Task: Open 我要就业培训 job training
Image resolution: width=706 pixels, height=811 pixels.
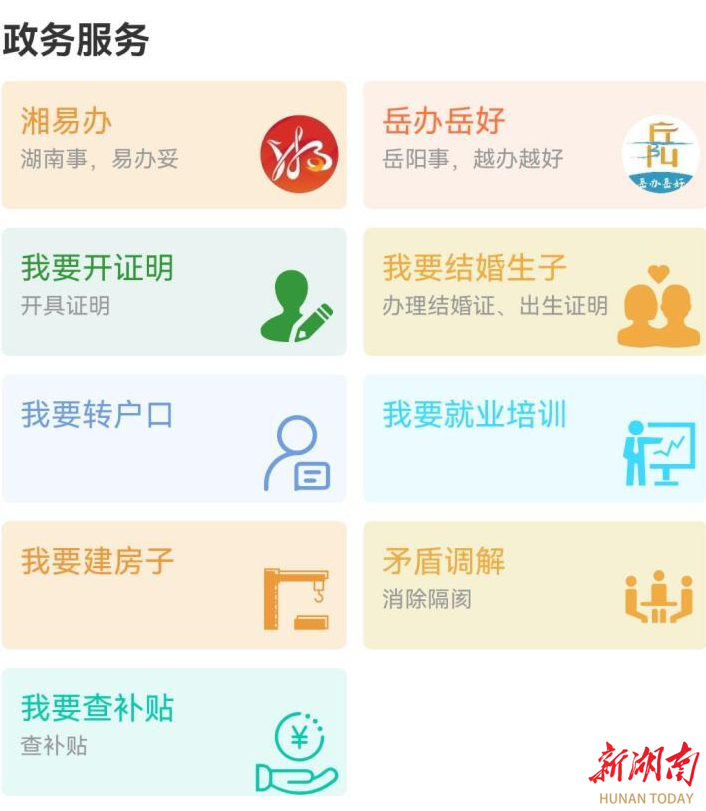Action: 534,438
